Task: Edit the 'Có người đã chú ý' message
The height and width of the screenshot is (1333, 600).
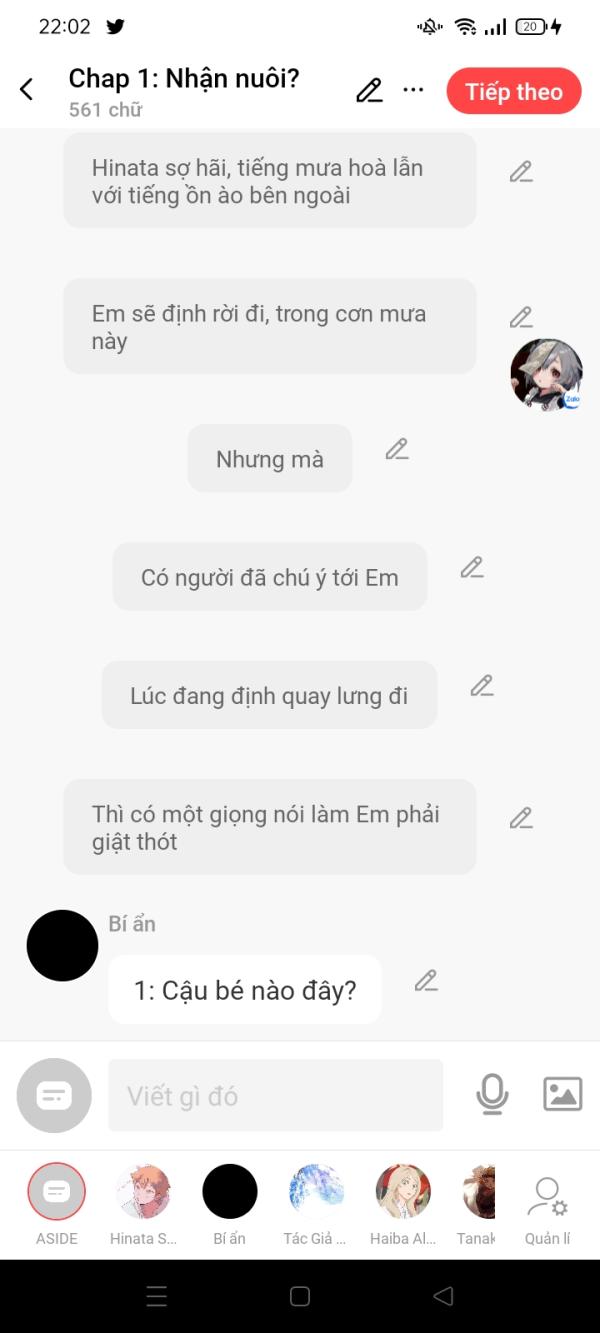Action: [x=471, y=568]
